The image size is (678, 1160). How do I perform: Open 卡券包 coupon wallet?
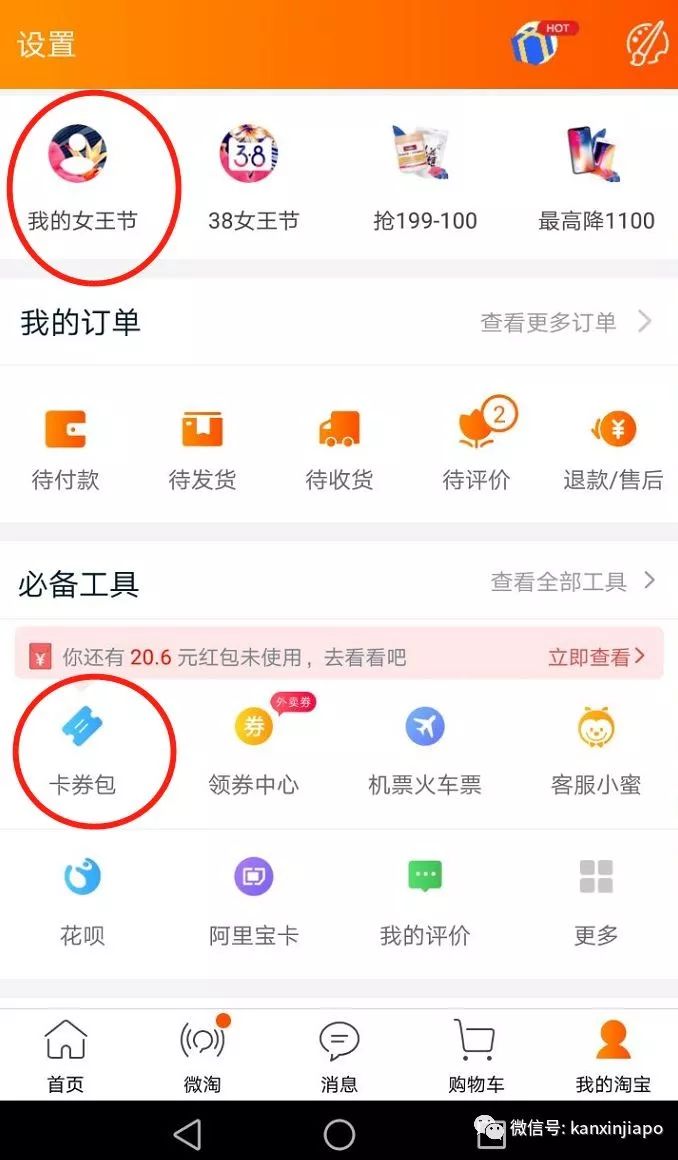82,750
